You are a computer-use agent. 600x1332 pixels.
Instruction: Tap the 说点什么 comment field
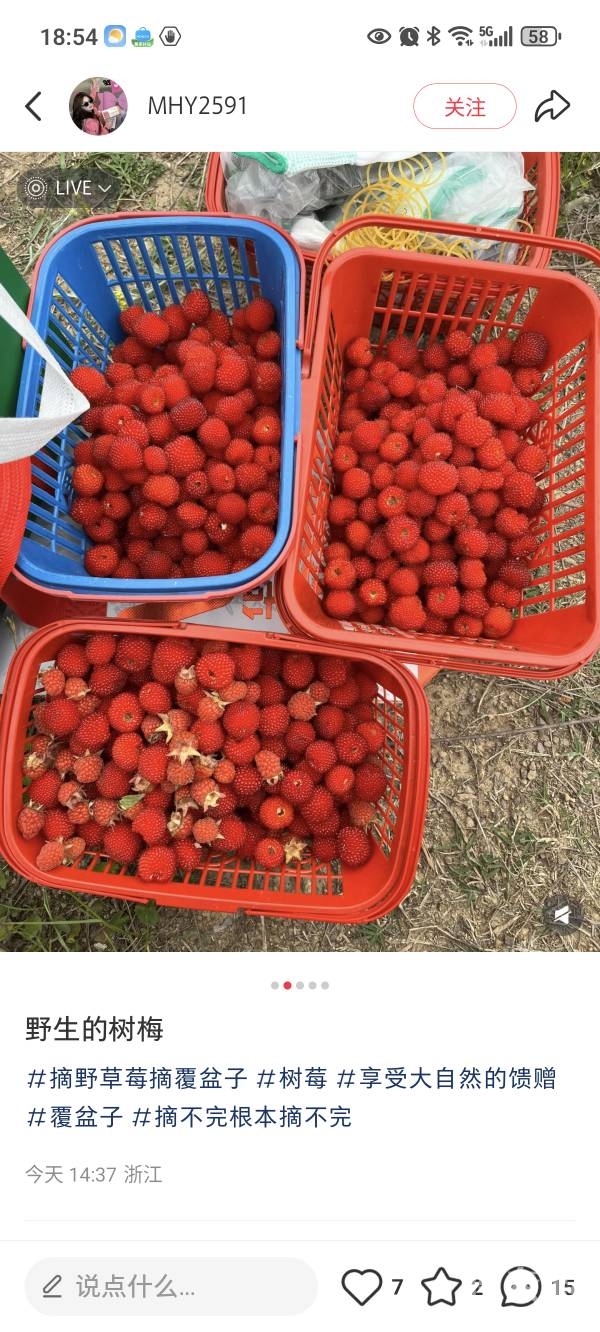click(170, 1286)
